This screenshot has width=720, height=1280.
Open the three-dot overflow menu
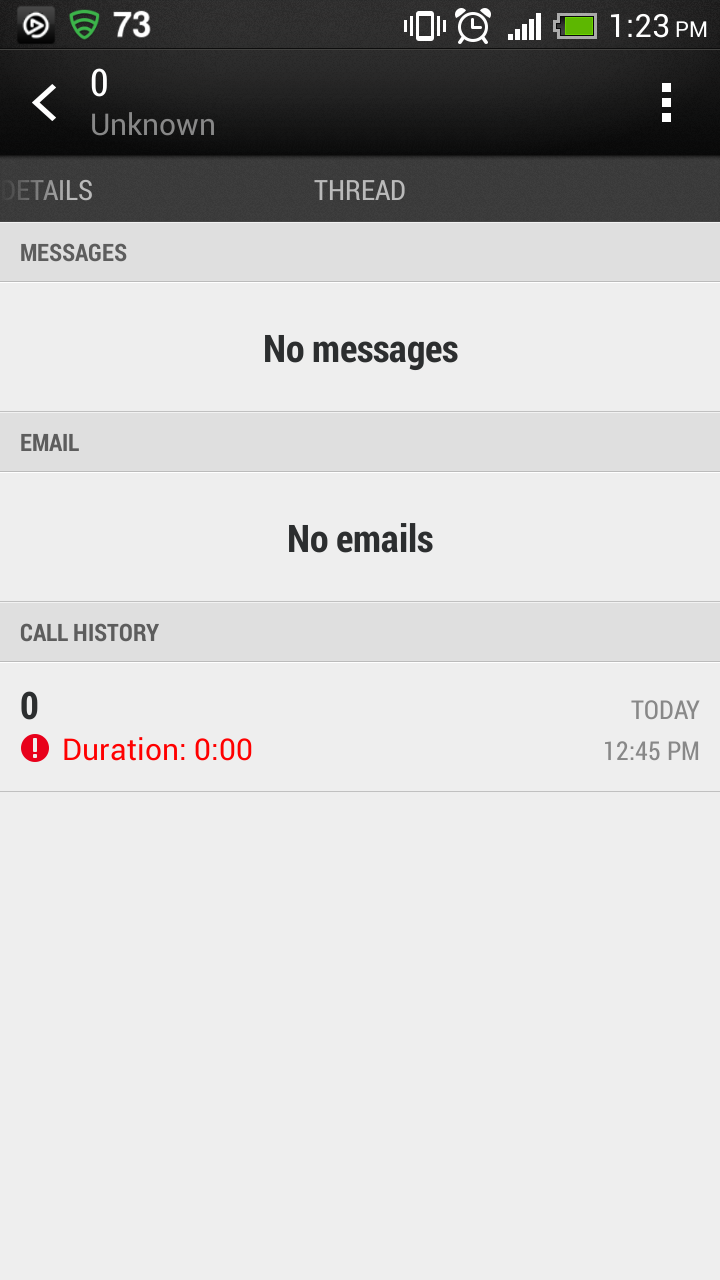tap(666, 103)
